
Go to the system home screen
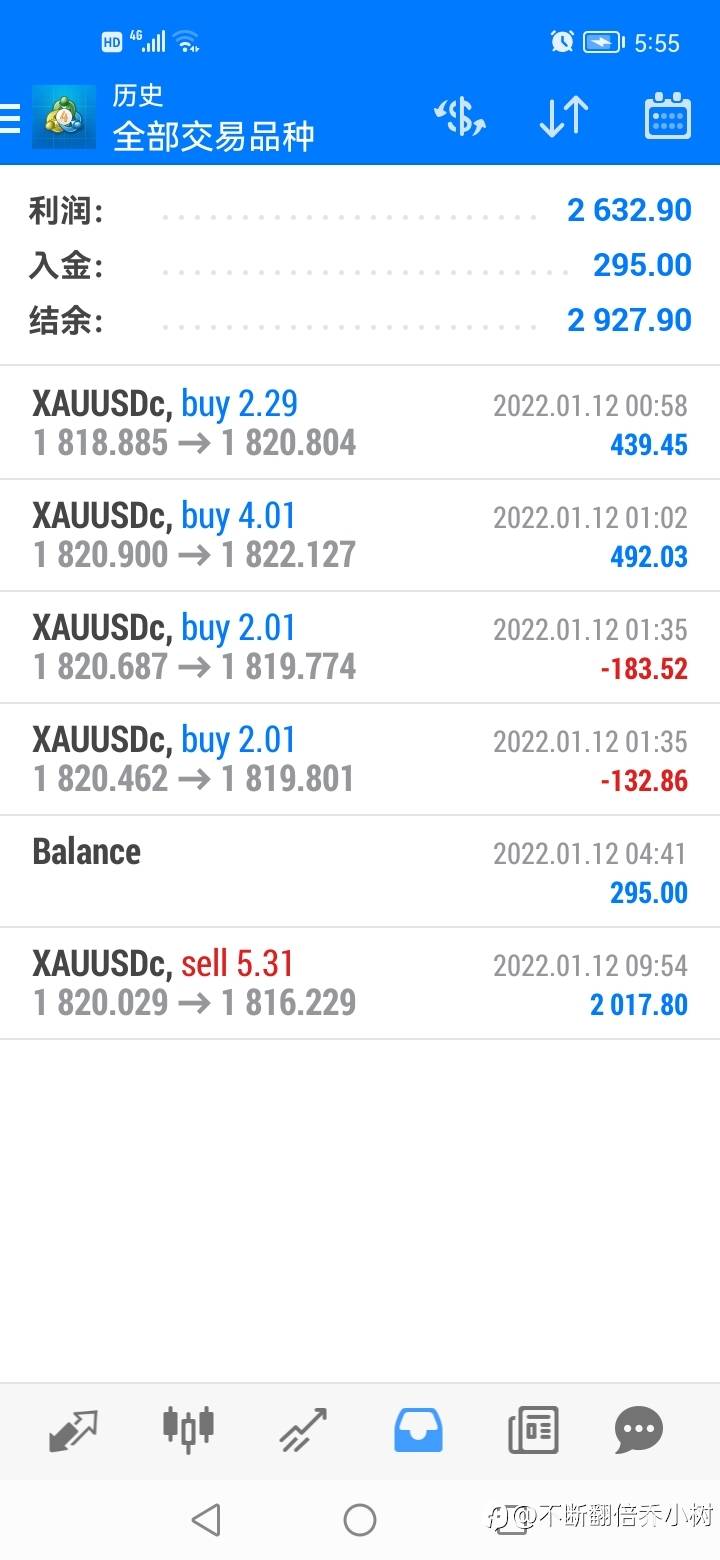click(x=360, y=1520)
